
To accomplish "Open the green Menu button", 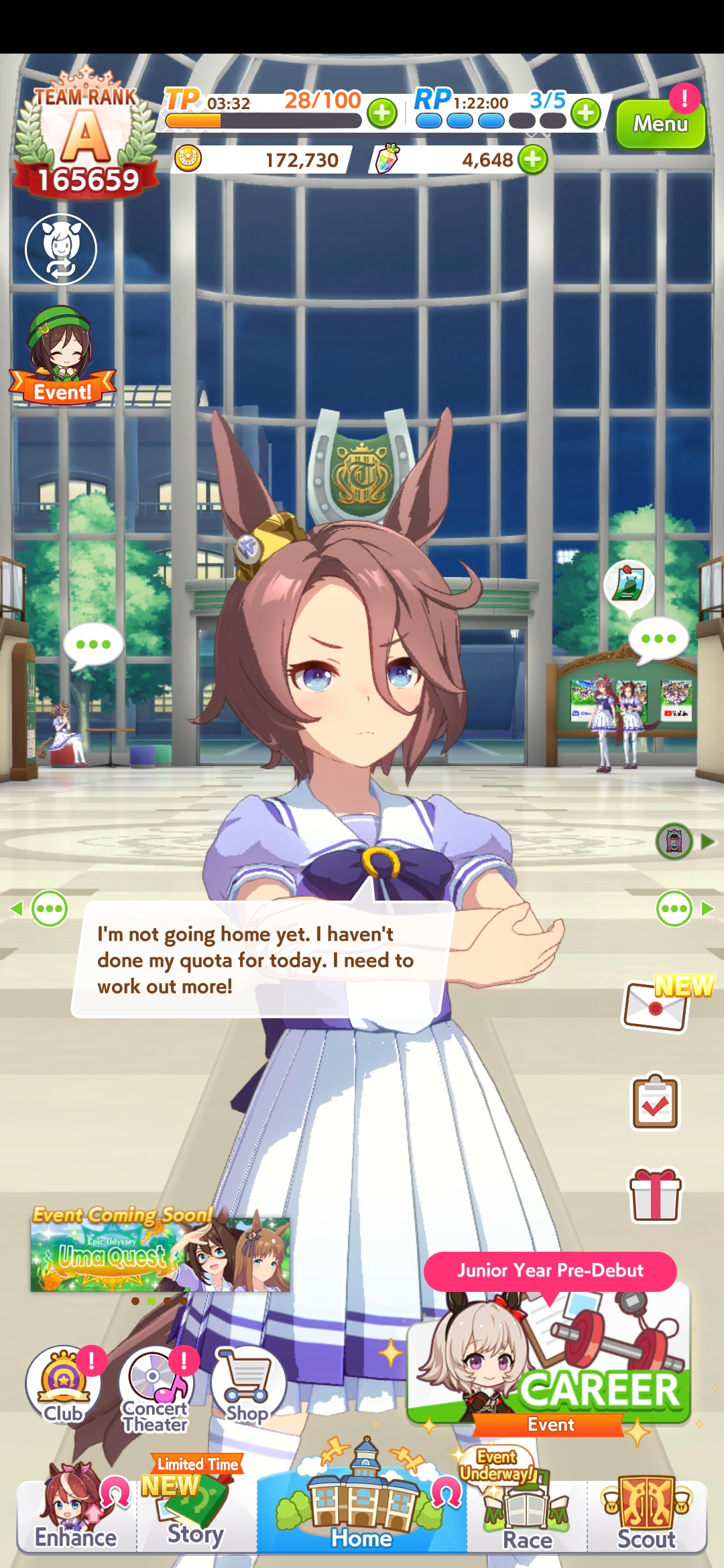I will [660, 123].
